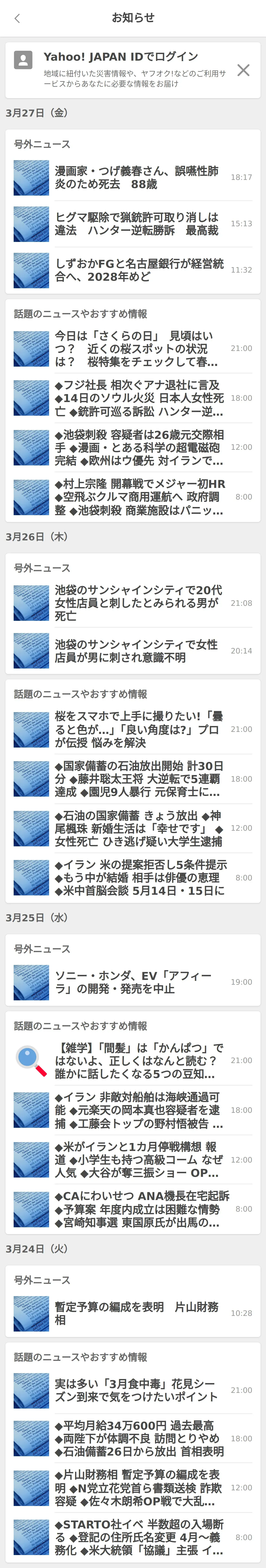This screenshot has height=1568, width=266.
Task: Read 暫定予算の編成を表明 片山財務相 news
Action: (x=136, y=1313)
